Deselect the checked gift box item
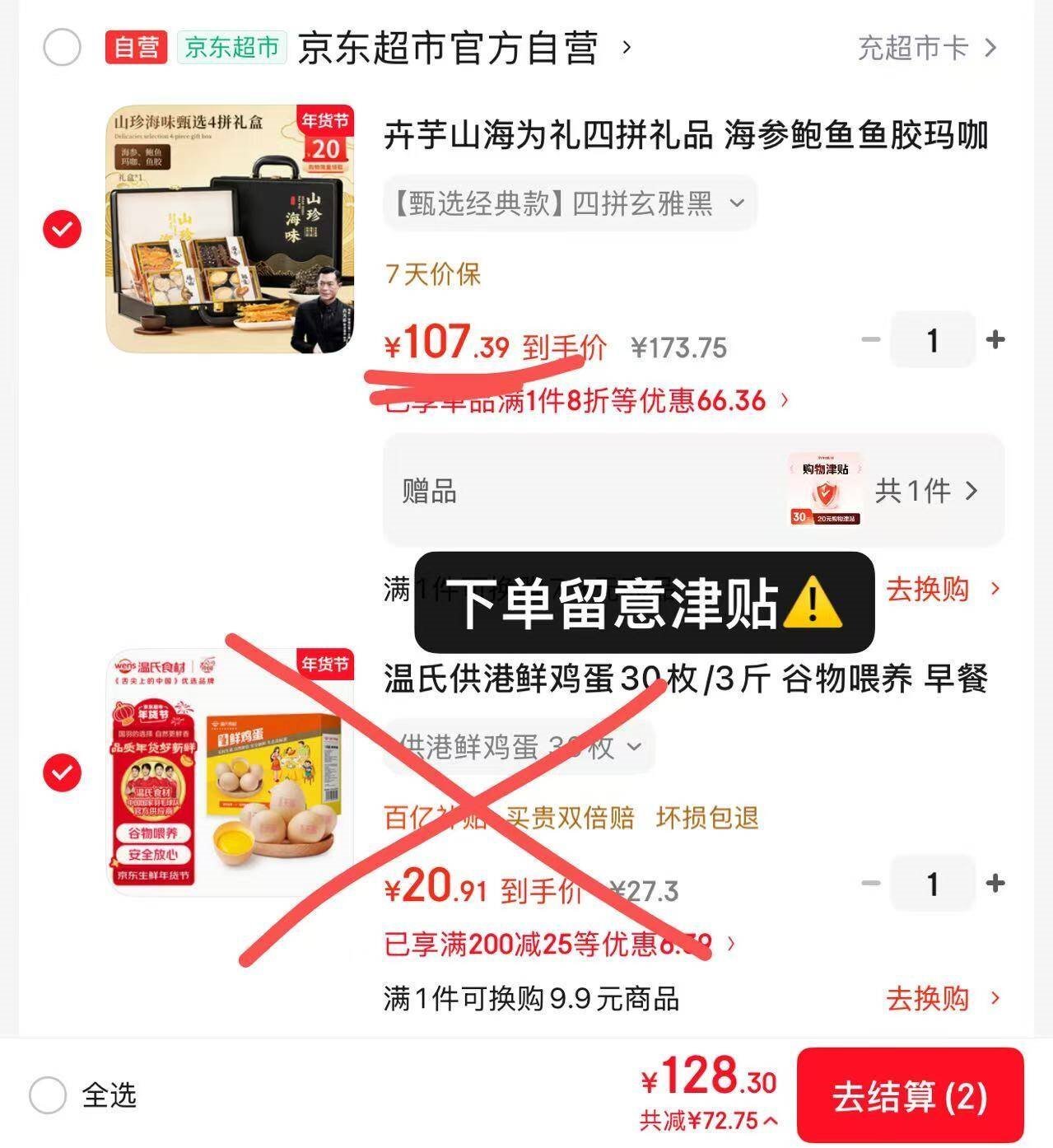The image size is (1053, 1148). click(x=61, y=231)
